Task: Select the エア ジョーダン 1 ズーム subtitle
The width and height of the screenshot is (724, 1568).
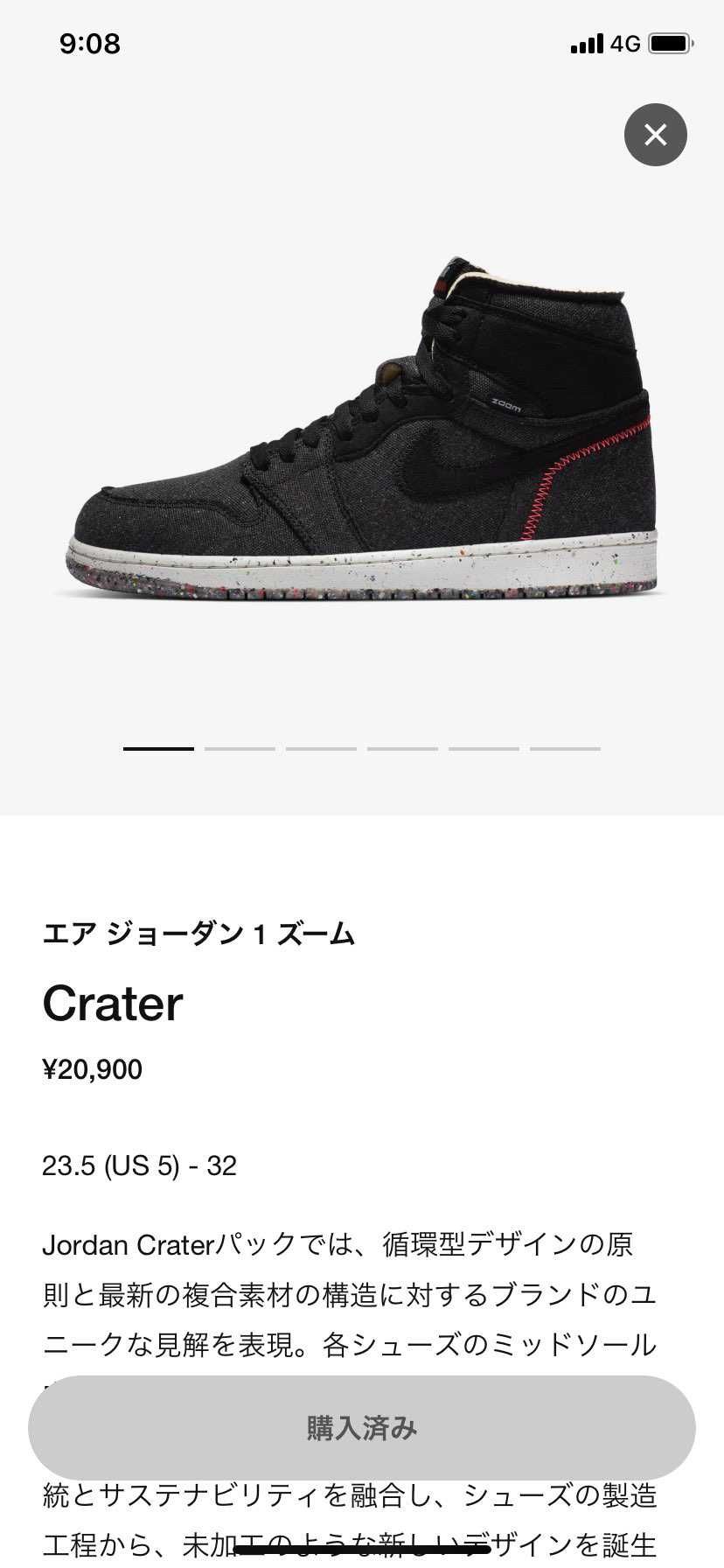Action: (198, 933)
